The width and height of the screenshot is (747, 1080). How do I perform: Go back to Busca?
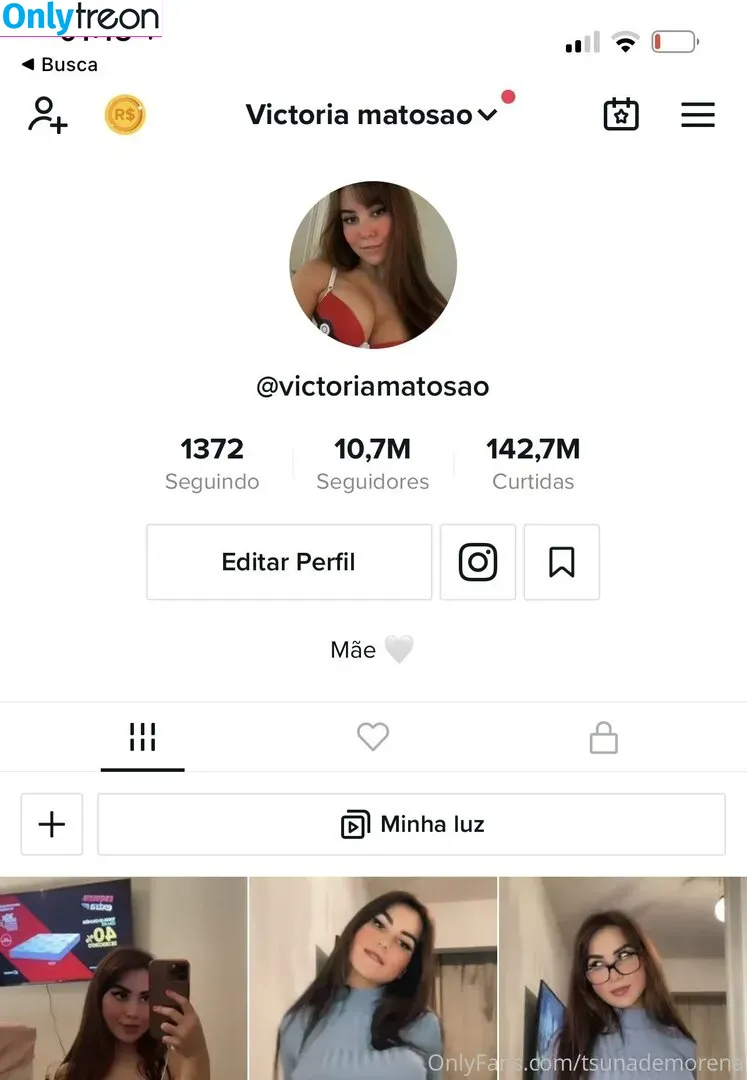[60, 65]
